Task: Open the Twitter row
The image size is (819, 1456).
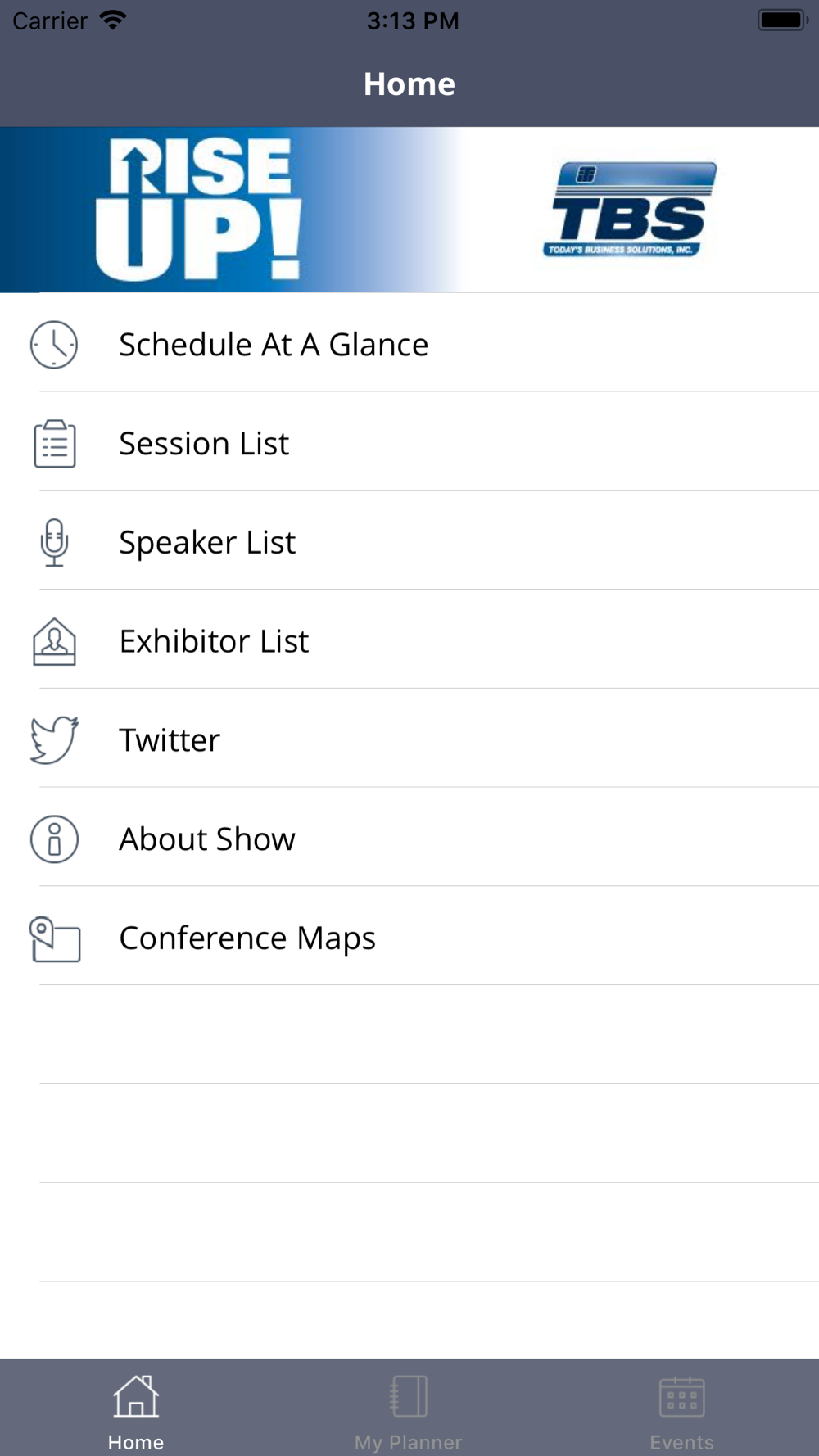Action: click(x=170, y=741)
